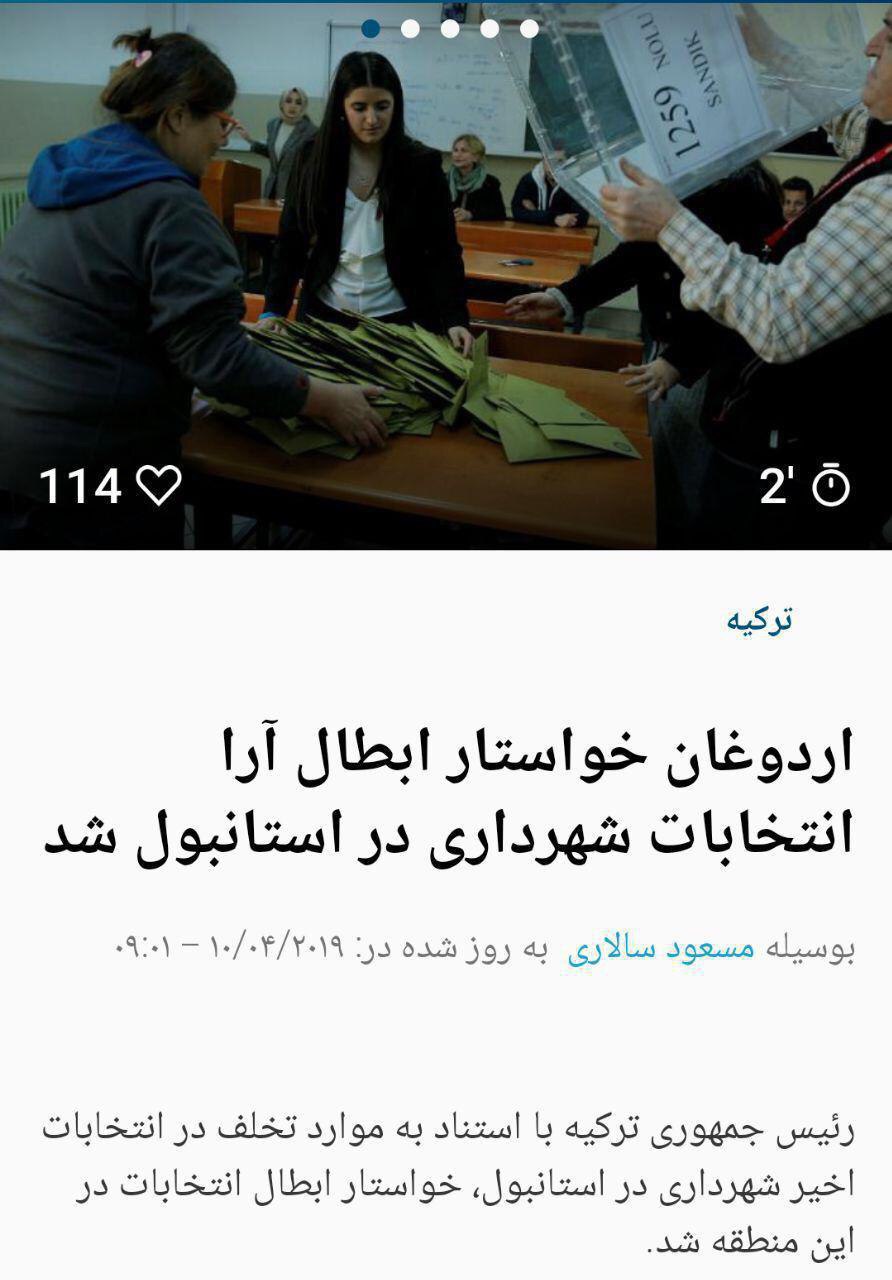
Task: Jump to the second carousel dot
Action: click(410, 28)
